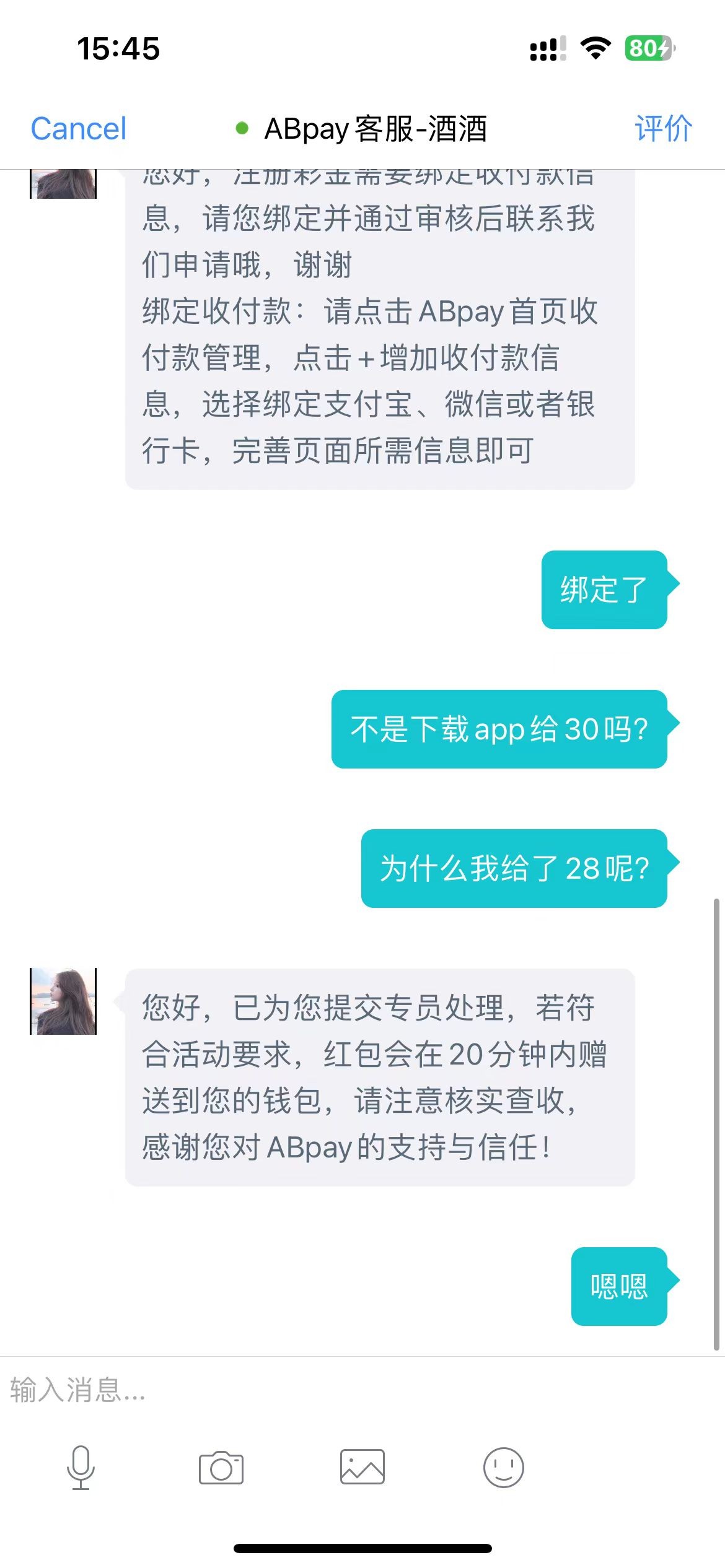
Task: Tap Cancel to leave the chat
Action: click(x=79, y=129)
